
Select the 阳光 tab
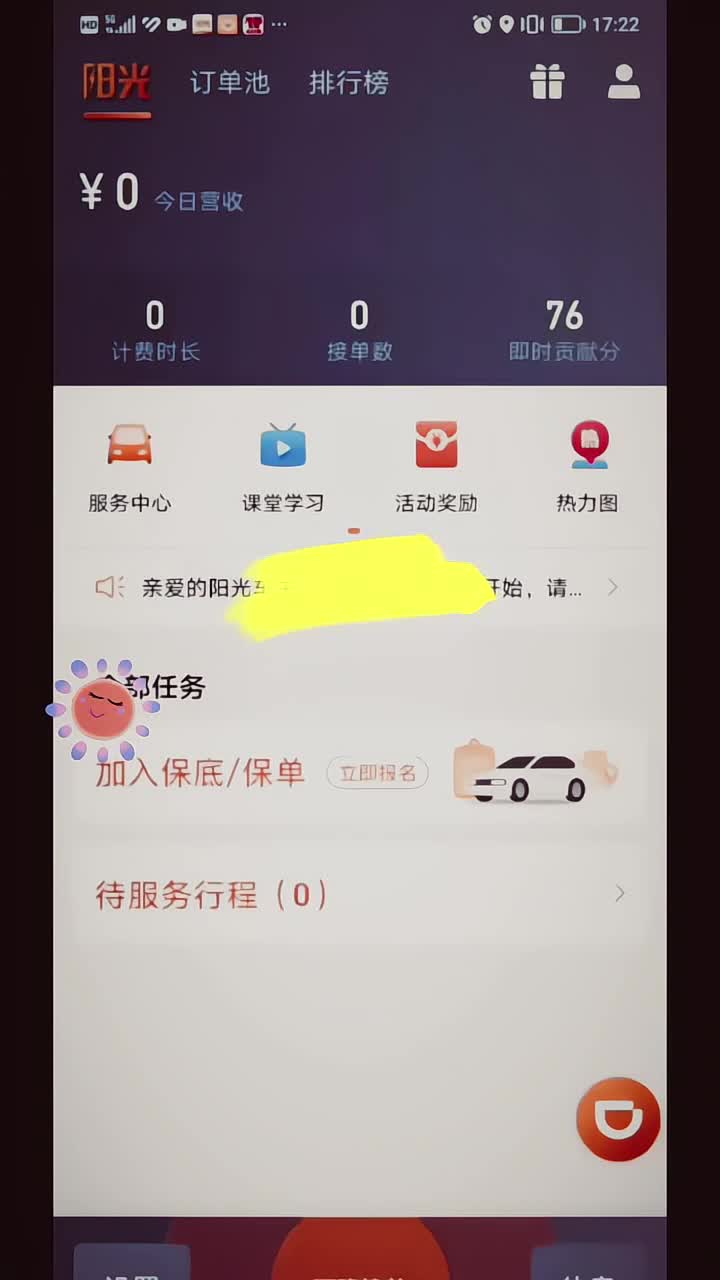117,83
